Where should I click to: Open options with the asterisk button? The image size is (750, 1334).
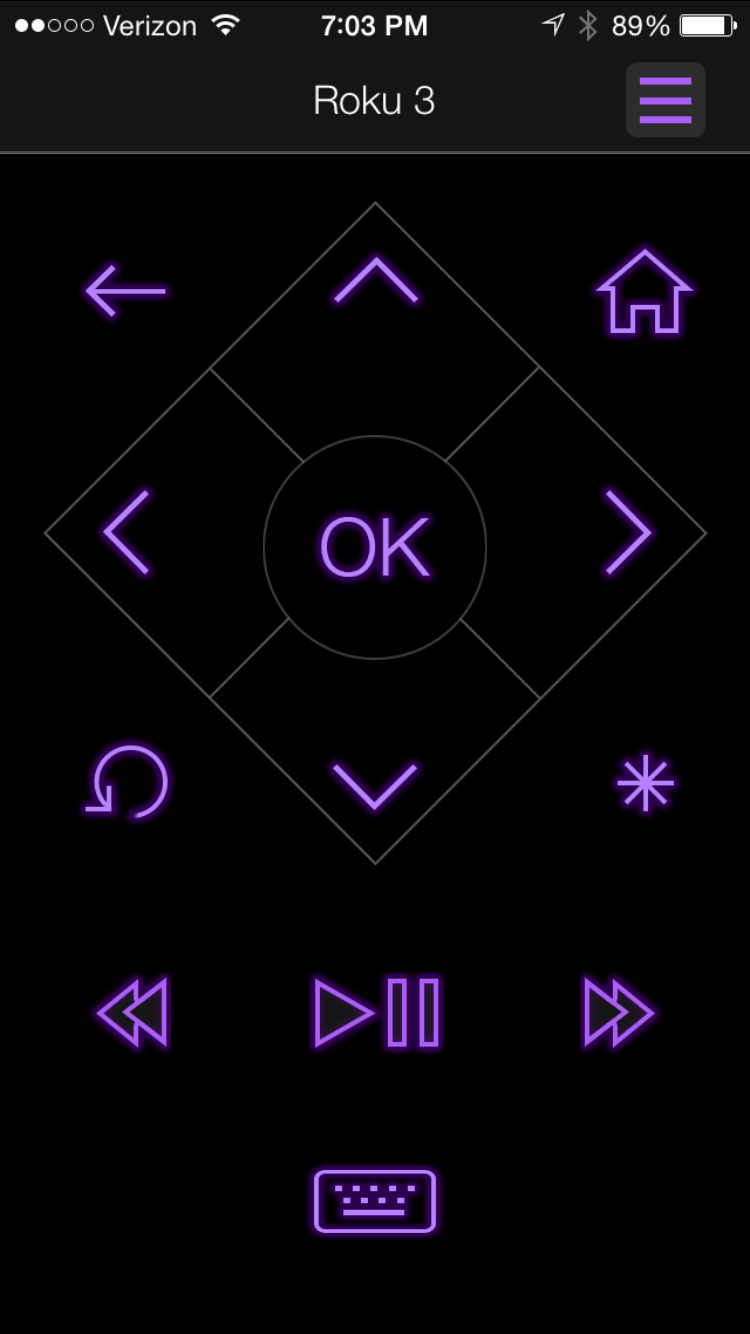(x=645, y=782)
